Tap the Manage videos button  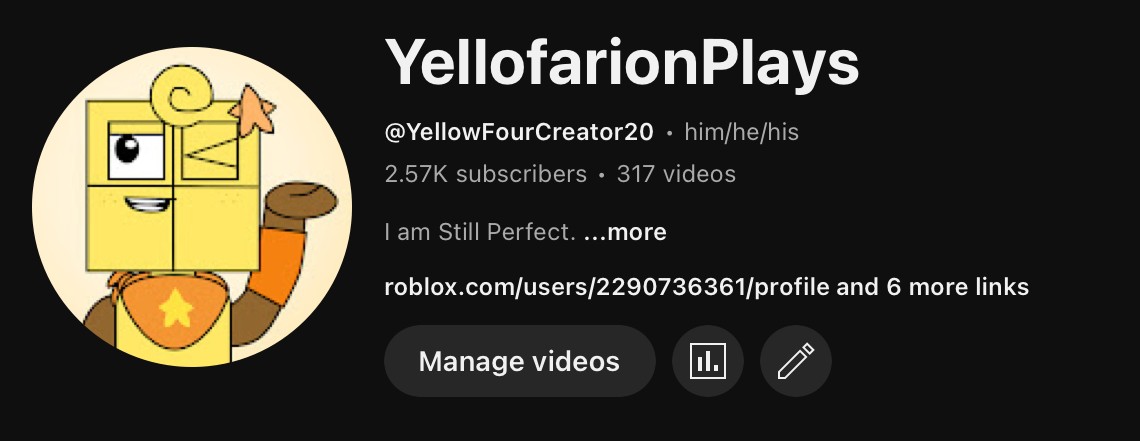pos(519,361)
